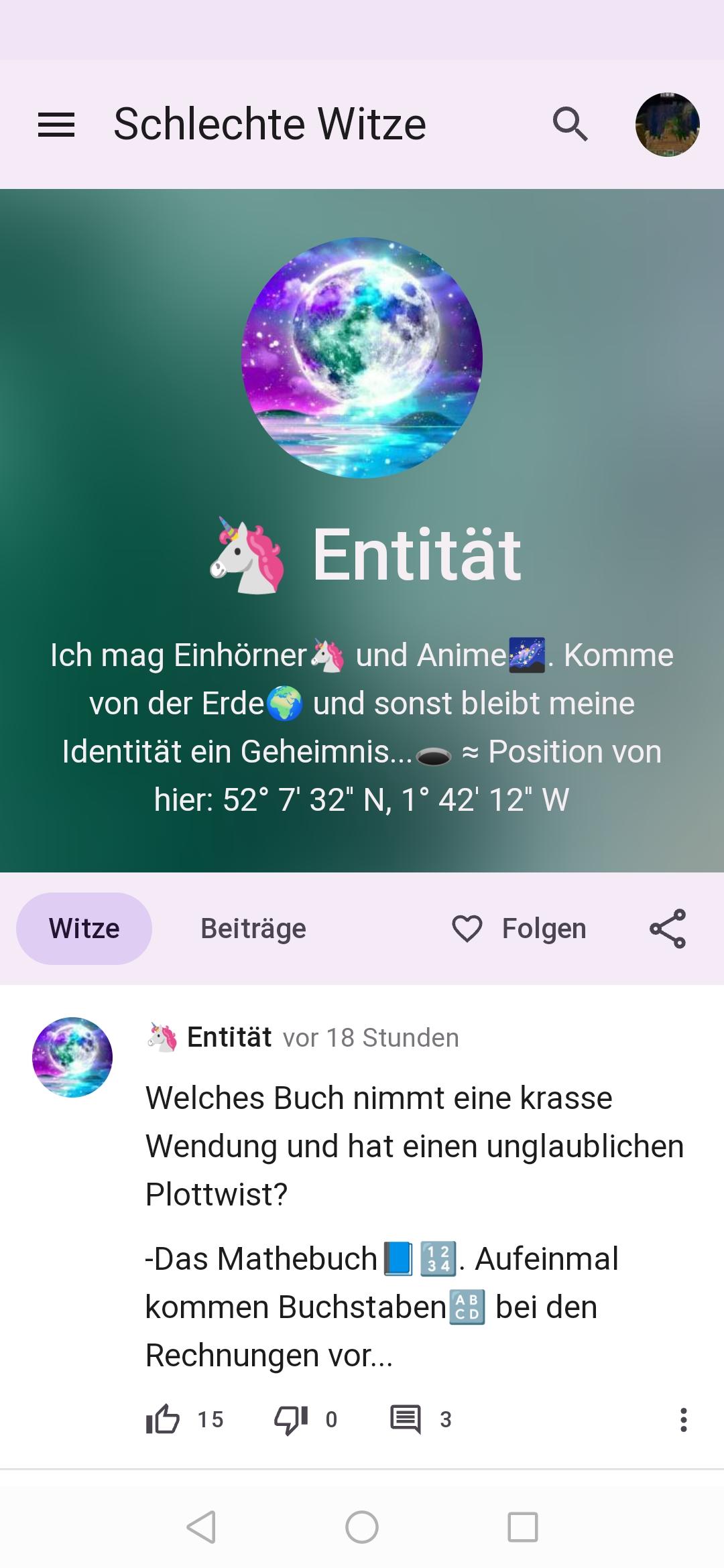This screenshot has height=1568, width=724.
Task: Open the hamburger navigation menu
Action: tap(56, 125)
